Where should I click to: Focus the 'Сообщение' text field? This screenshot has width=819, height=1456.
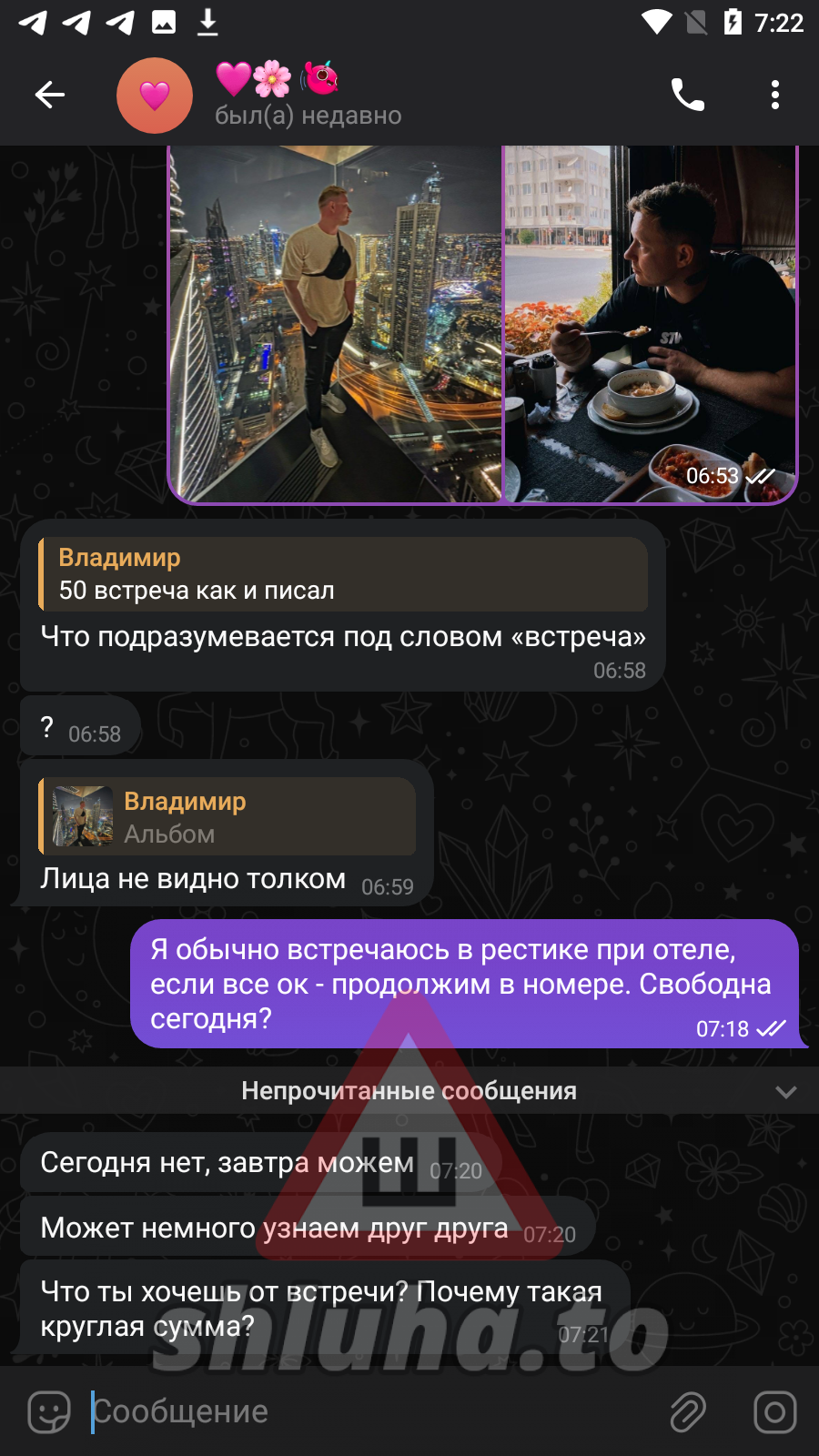tap(364, 1411)
